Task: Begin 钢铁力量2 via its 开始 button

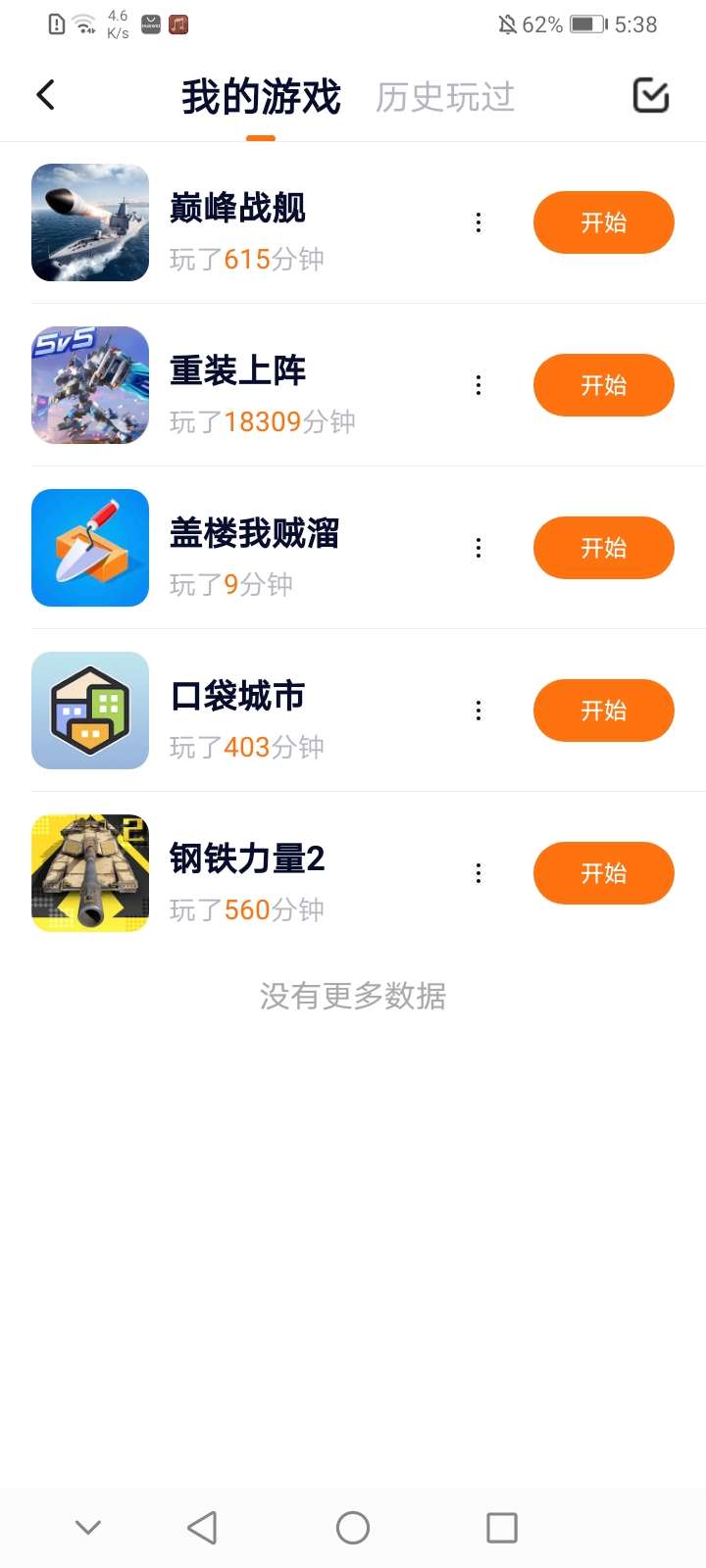Action: 603,873
